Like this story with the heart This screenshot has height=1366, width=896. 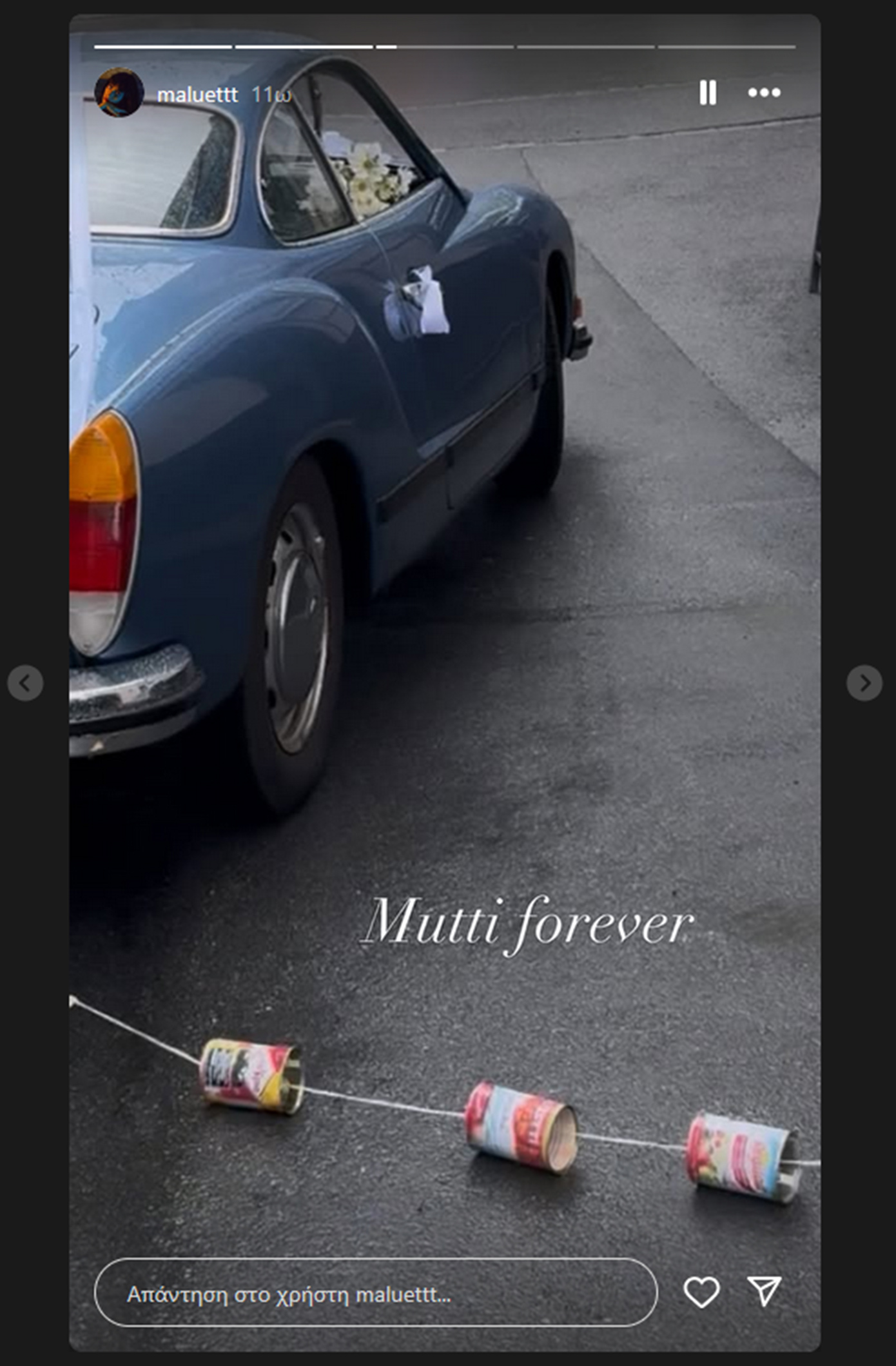[701, 1292]
